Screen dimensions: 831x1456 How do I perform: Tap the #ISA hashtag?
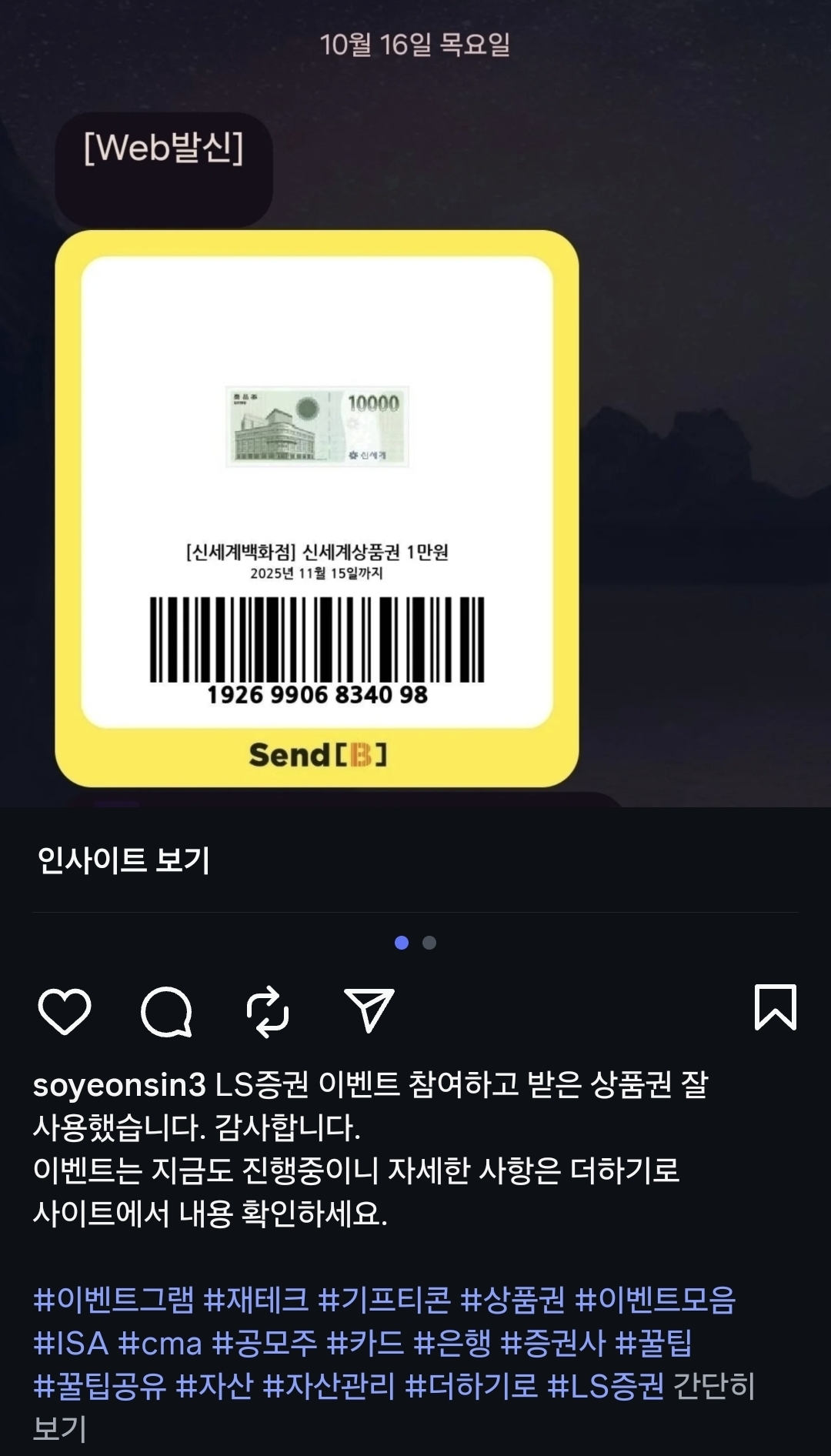coord(72,1345)
